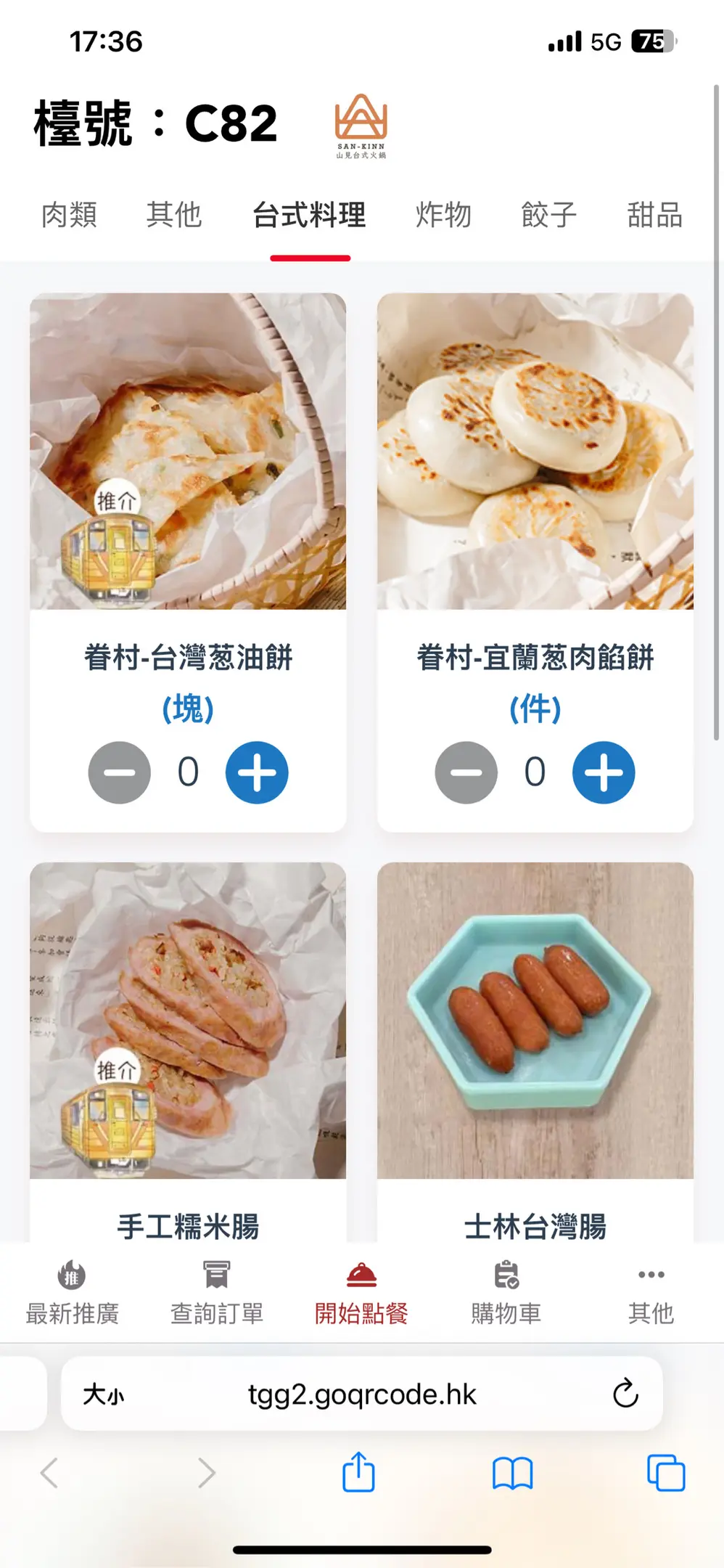
Task: Add one 眷村-台灣葱油餅 with plus button
Action: point(257,772)
